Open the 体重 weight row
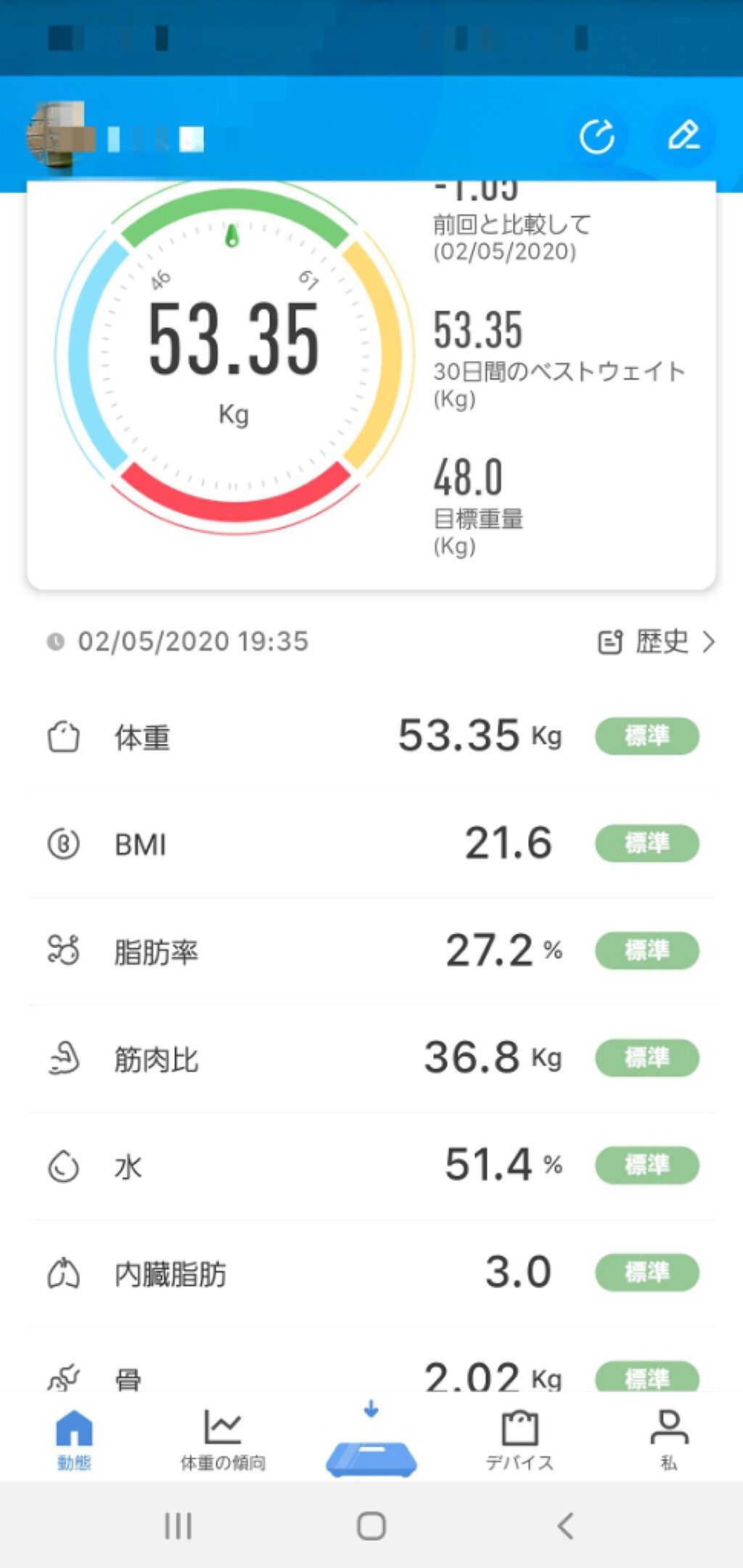743x1568 pixels. (371, 737)
